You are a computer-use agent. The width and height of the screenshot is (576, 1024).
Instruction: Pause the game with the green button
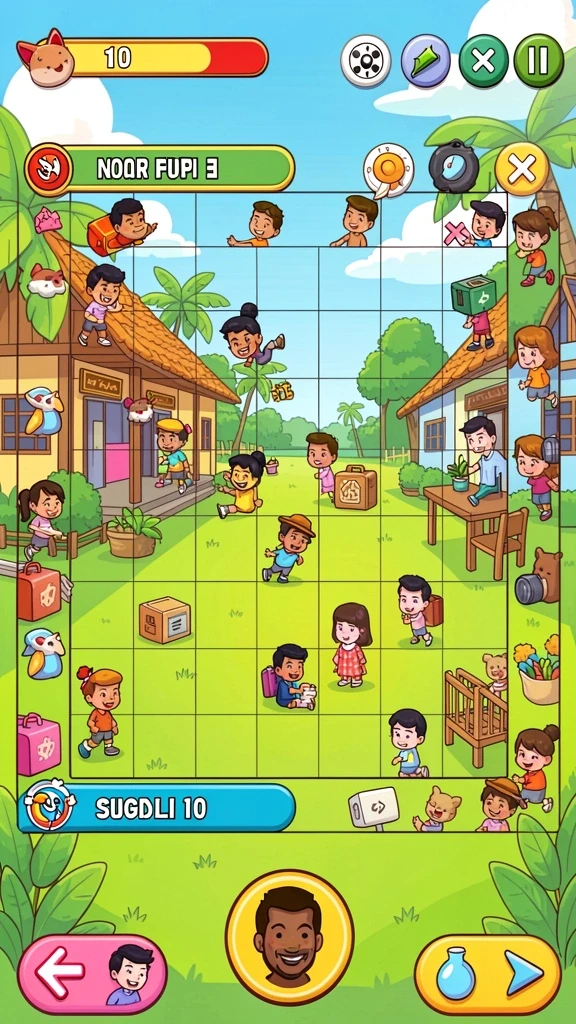(x=539, y=61)
